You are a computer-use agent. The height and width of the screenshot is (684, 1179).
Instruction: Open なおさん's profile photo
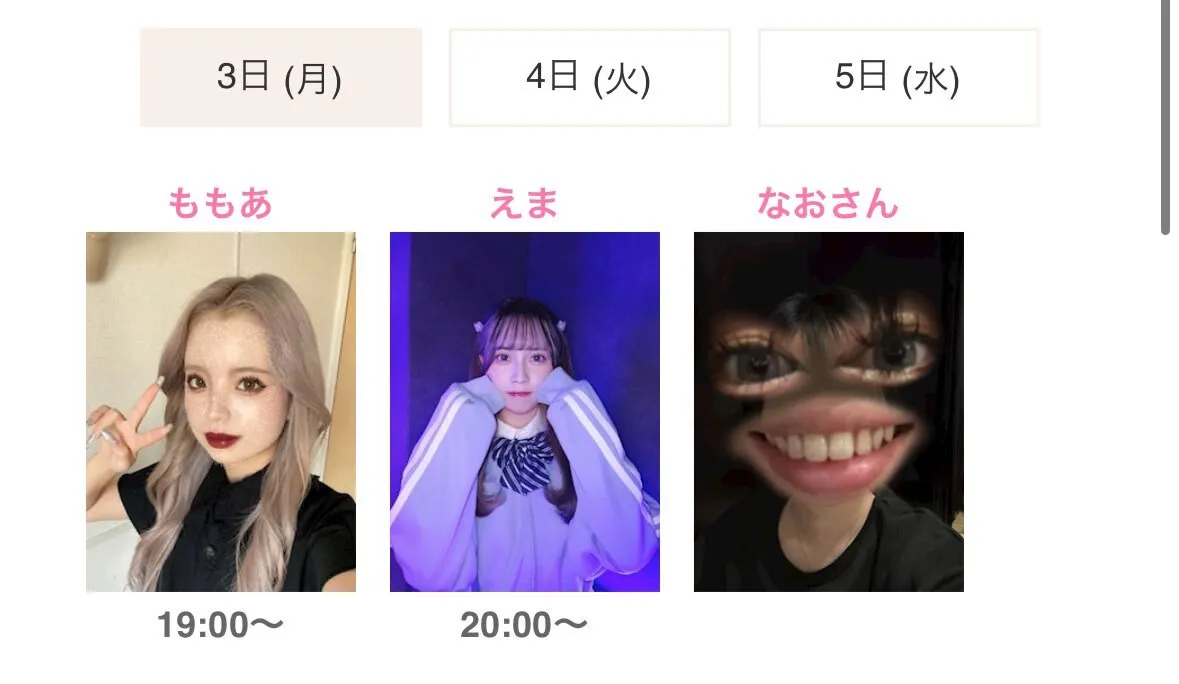[x=828, y=411]
